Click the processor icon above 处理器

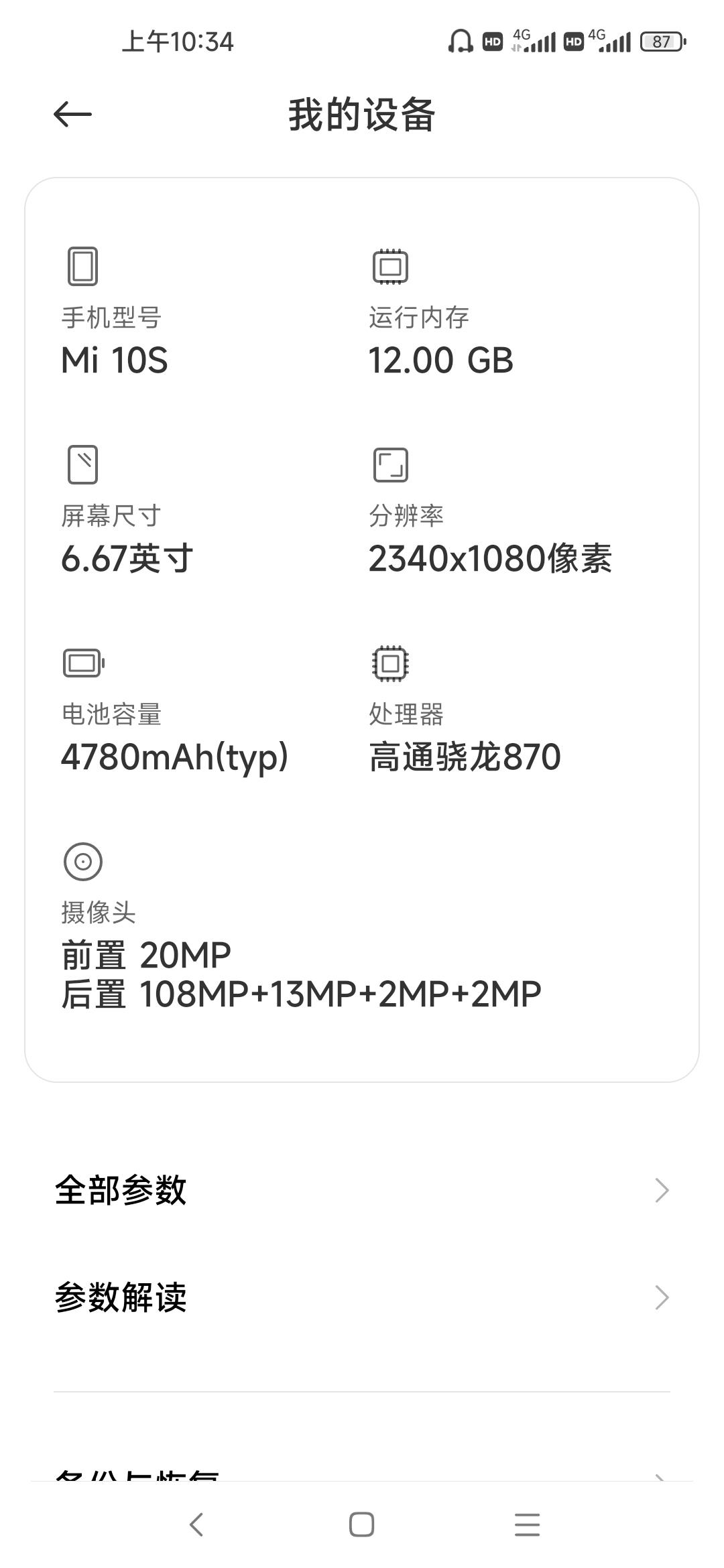pyautogui.click(x=389, y=663)
